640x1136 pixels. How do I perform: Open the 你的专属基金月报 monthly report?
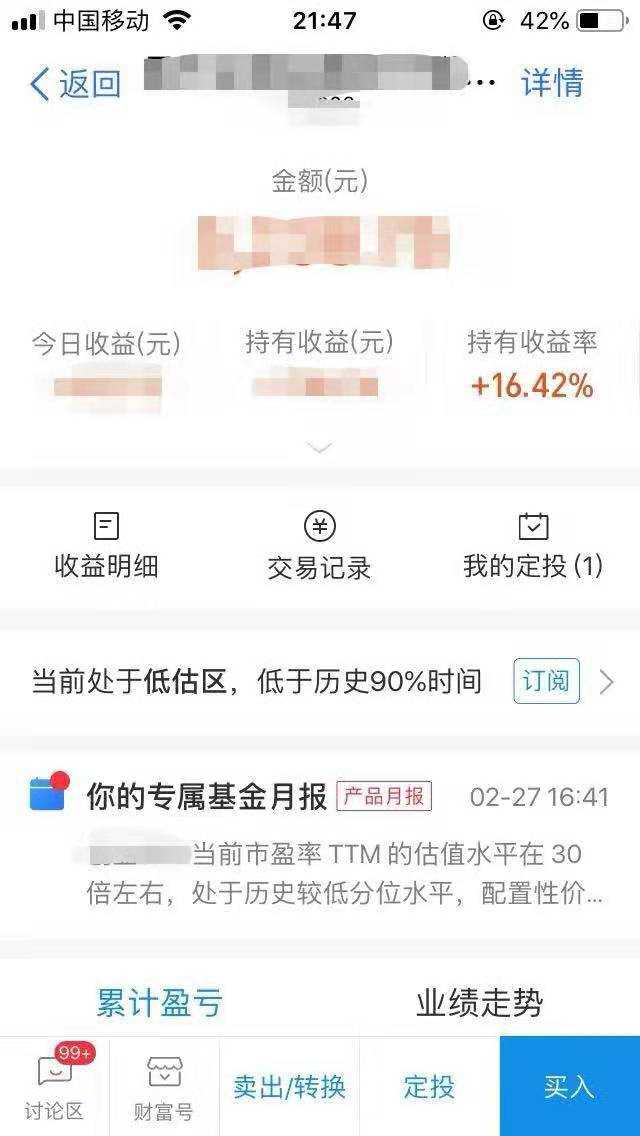click(x=207, y=797)
